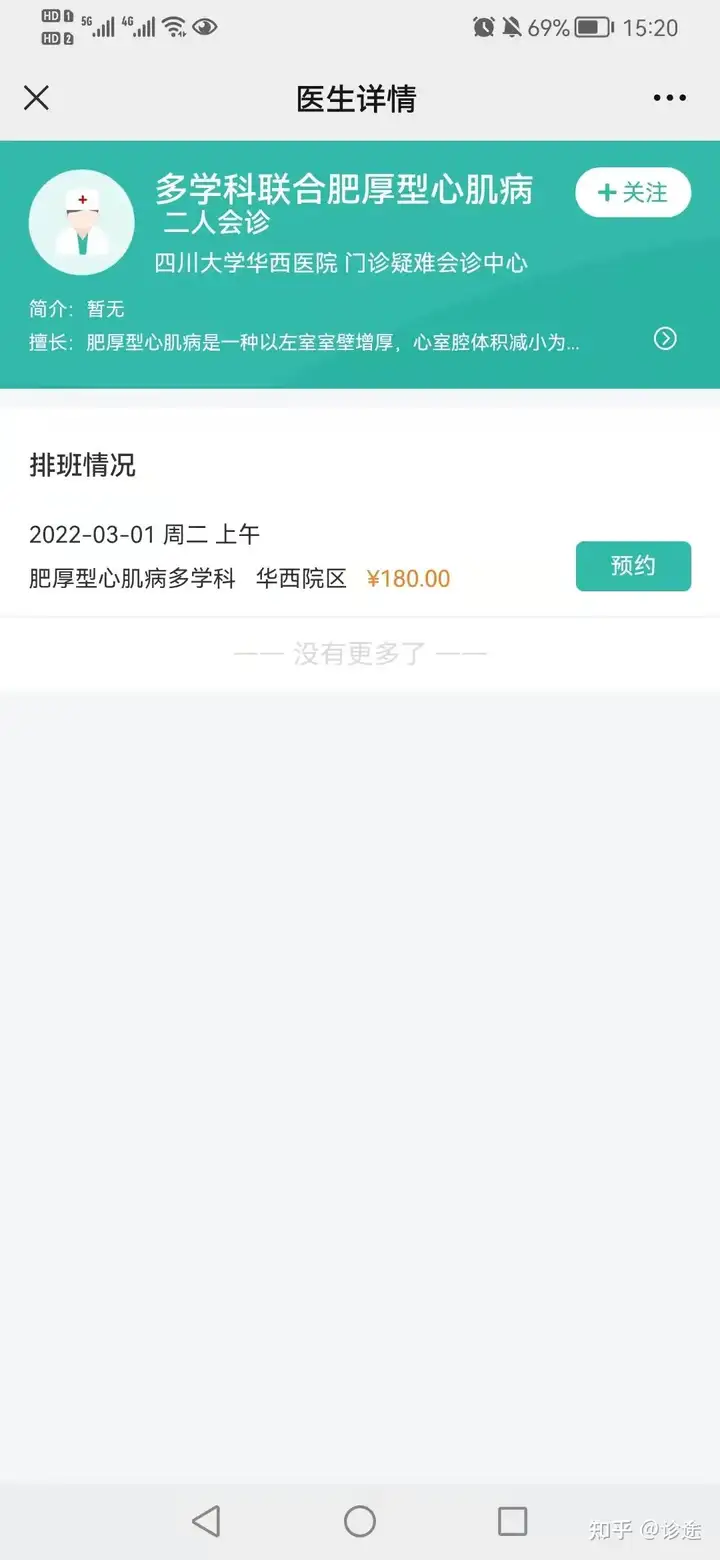Screen dimensions: 720x1560
Task: Follow this clinic with 关注 button
Action: click(633, 193)
